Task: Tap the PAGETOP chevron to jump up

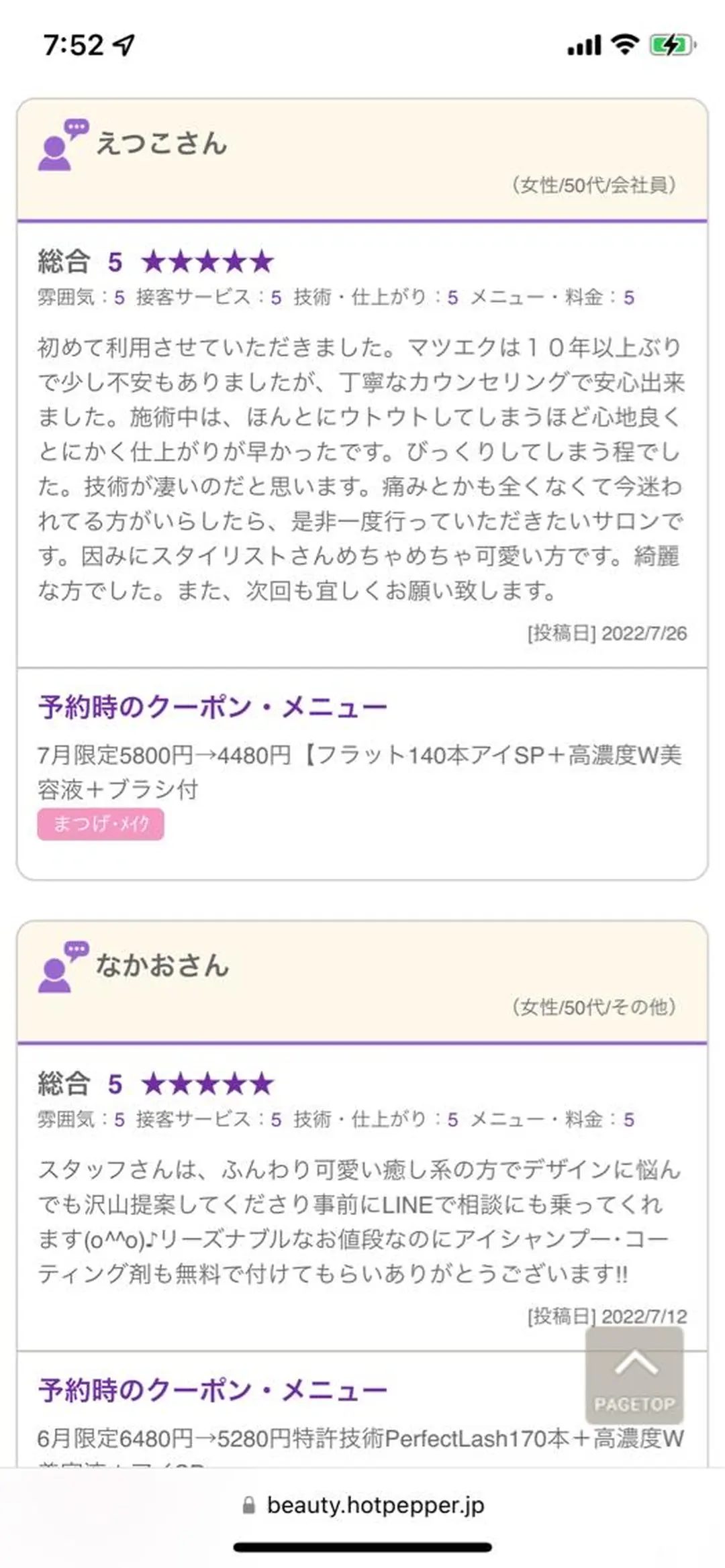Action: (x=634, y=1362)
